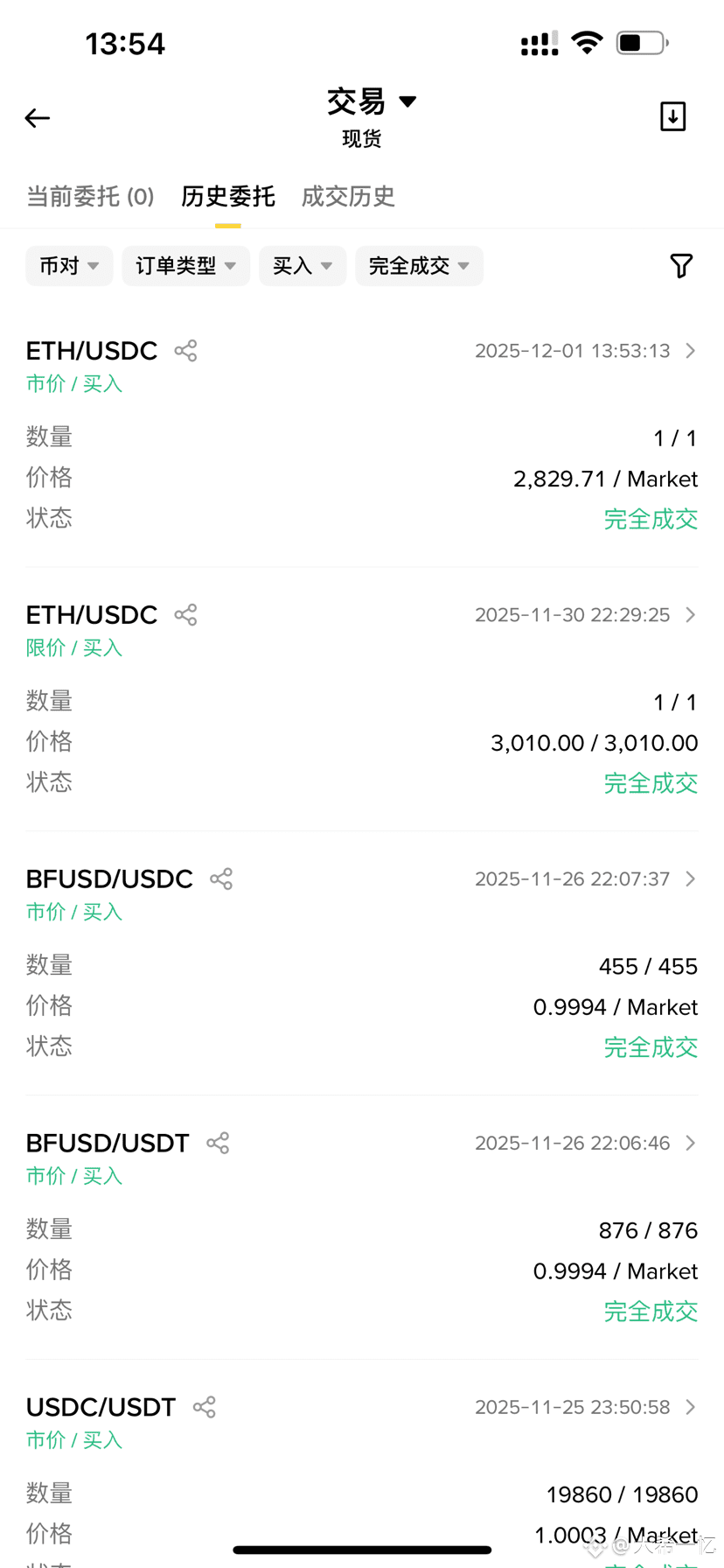Share the BFUSD/USDC order
Screen dimensions: 724x1568
pos(221,879)
